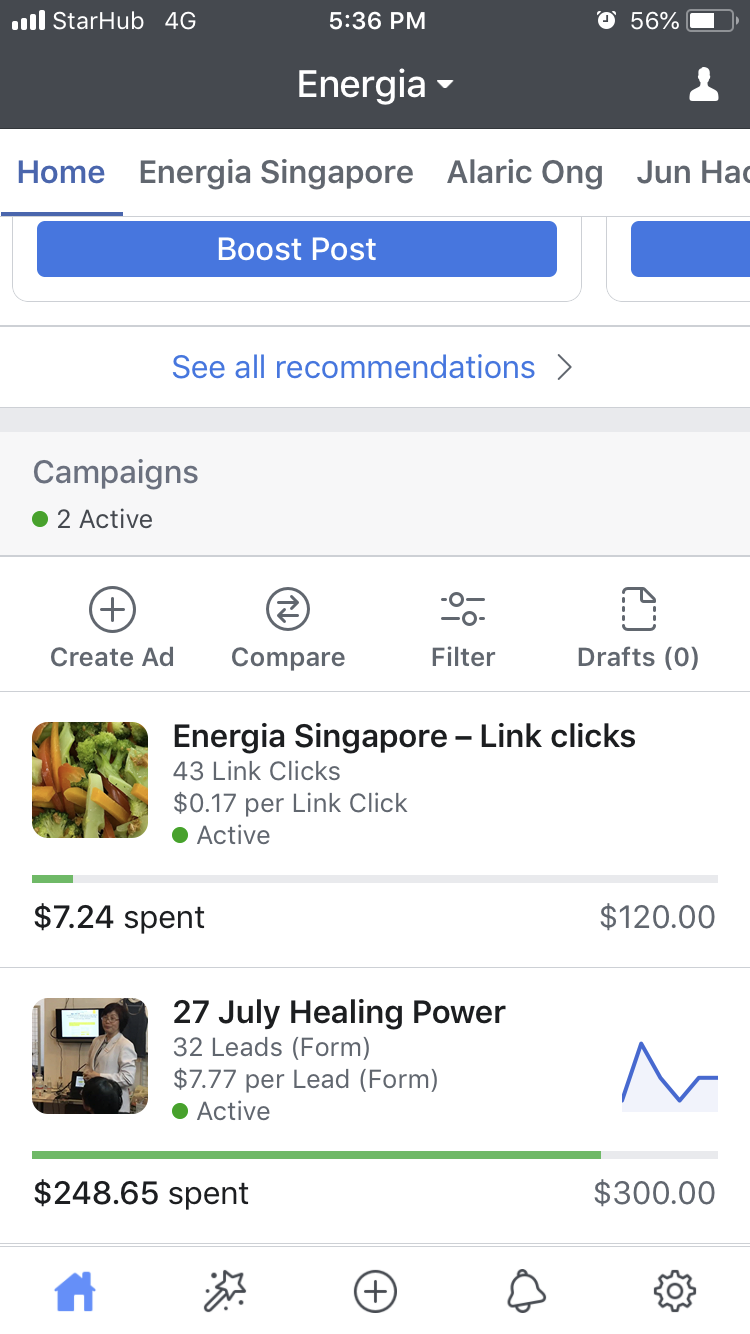
Task: Create a new ad
Action: tap(112, 628)
